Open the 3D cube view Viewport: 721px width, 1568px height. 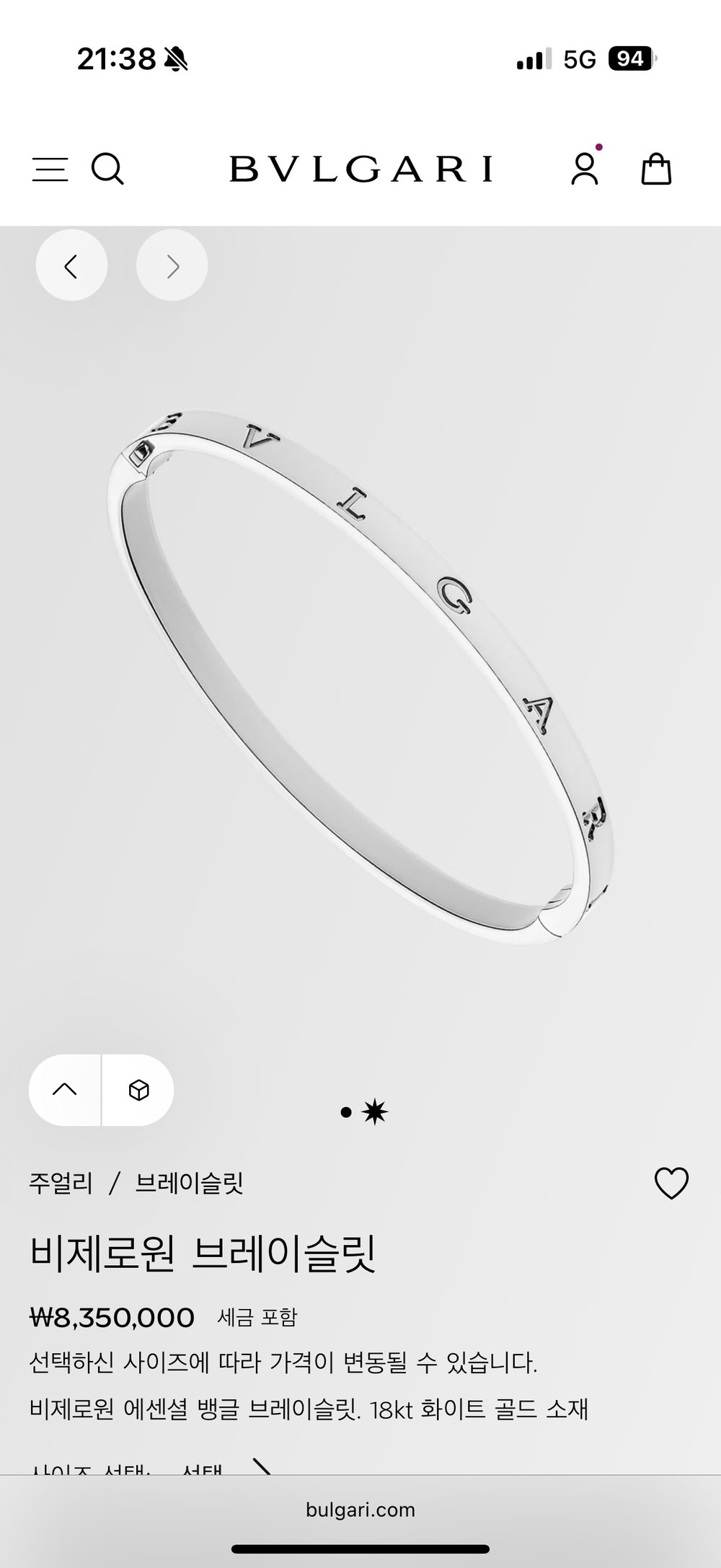(138, 1090)
